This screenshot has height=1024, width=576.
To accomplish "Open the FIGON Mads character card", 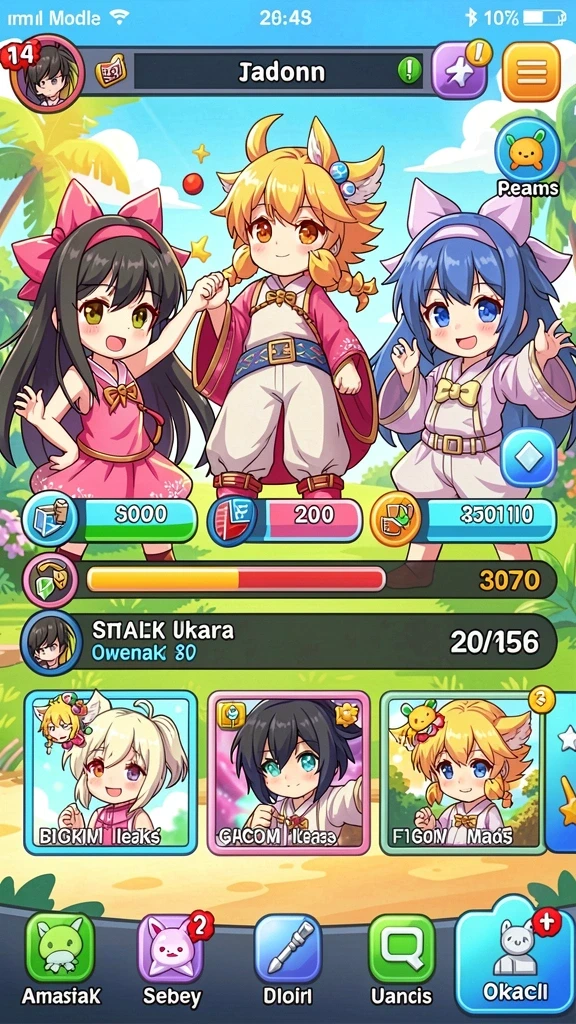I will [x=462, y=773].
